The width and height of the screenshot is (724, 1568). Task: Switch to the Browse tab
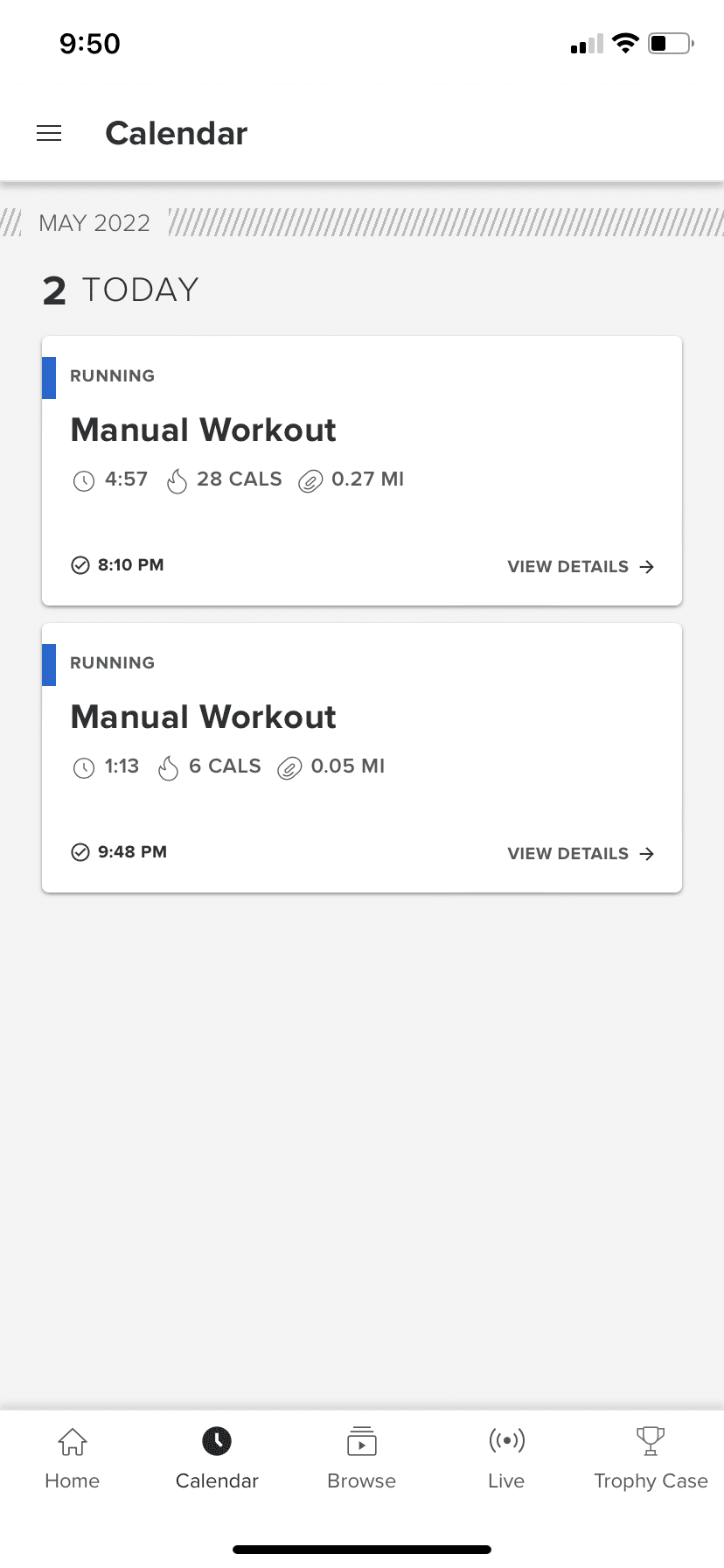(361, 1458)
